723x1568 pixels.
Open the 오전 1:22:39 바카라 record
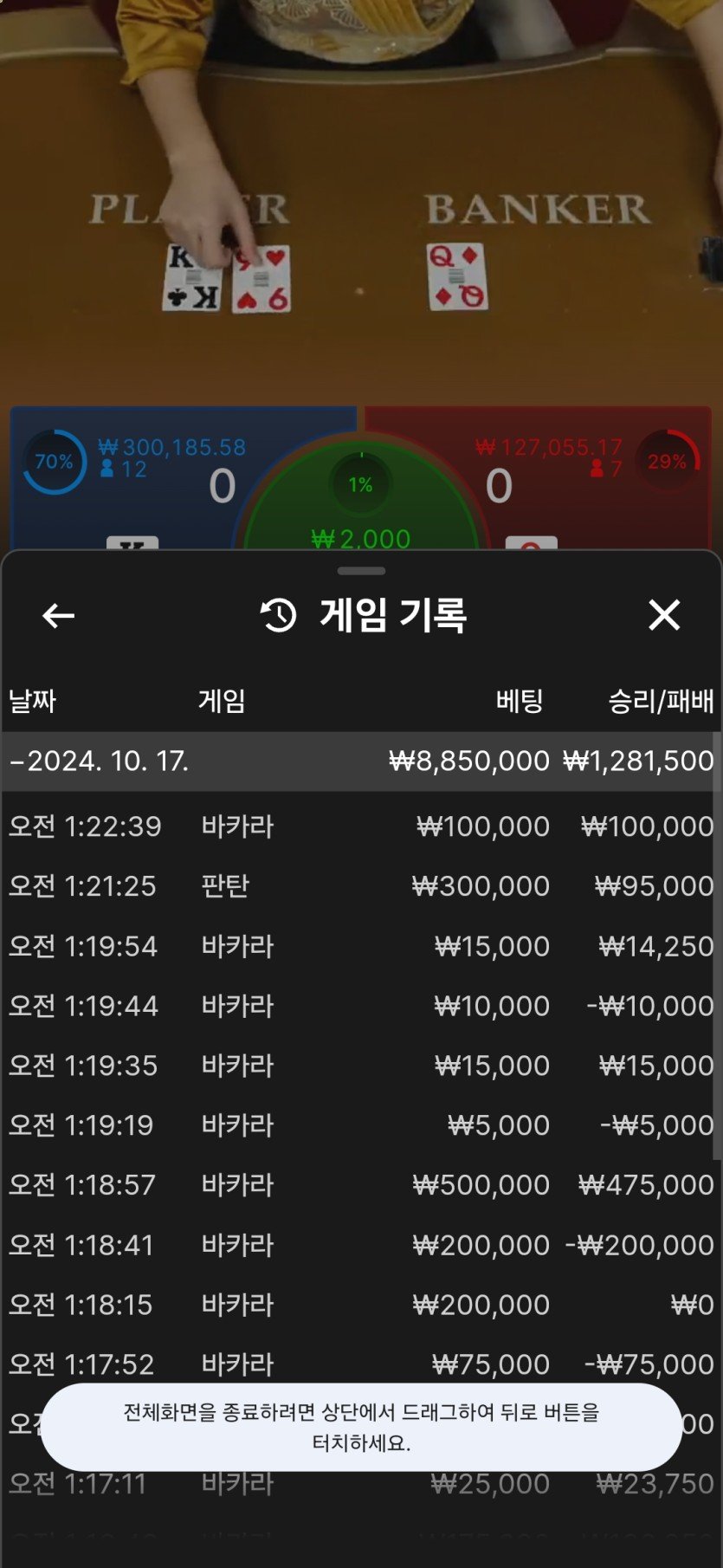[360, 826]
